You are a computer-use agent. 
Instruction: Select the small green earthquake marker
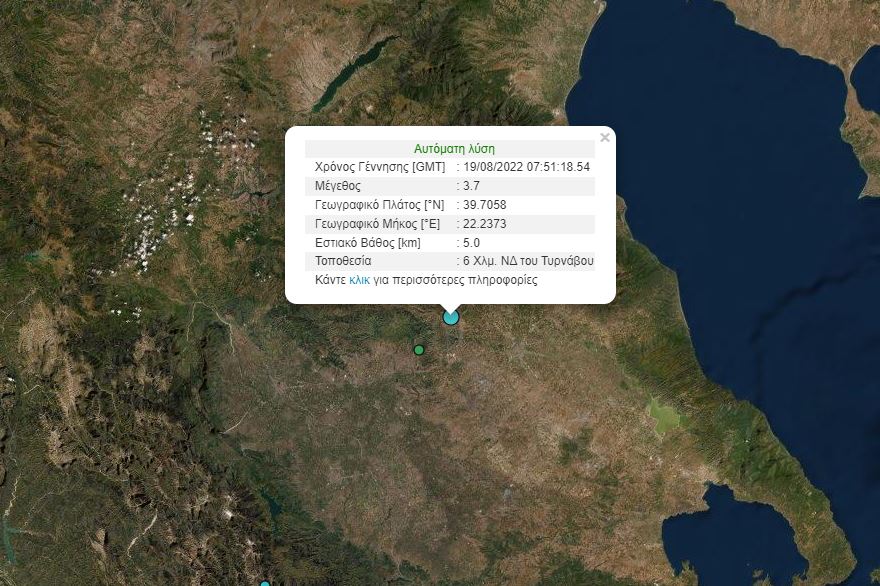click(x=419, y=349)
